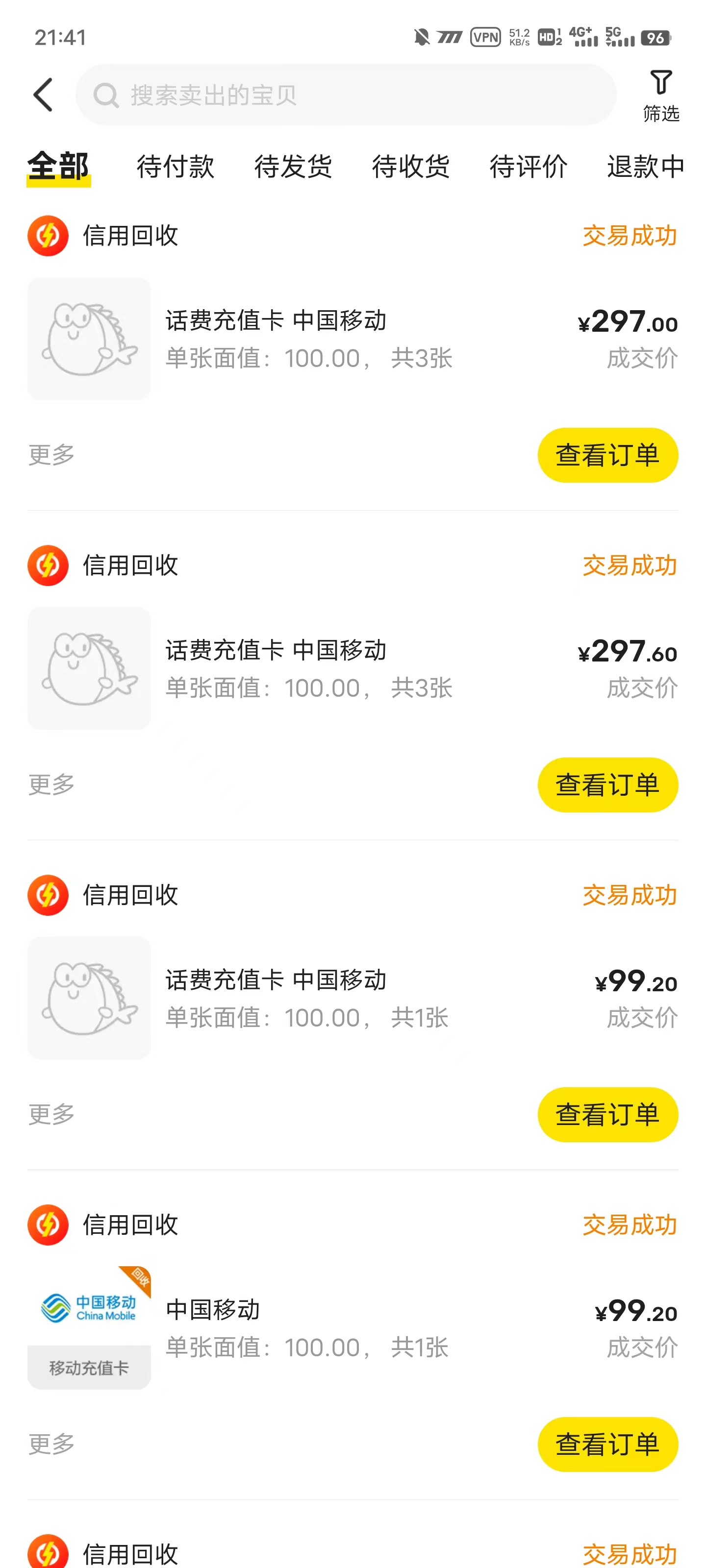Image resolution: width=706 pixels, height=1568 pixels.
Task: Select the 全部 tab
Action: coord(58,166)
